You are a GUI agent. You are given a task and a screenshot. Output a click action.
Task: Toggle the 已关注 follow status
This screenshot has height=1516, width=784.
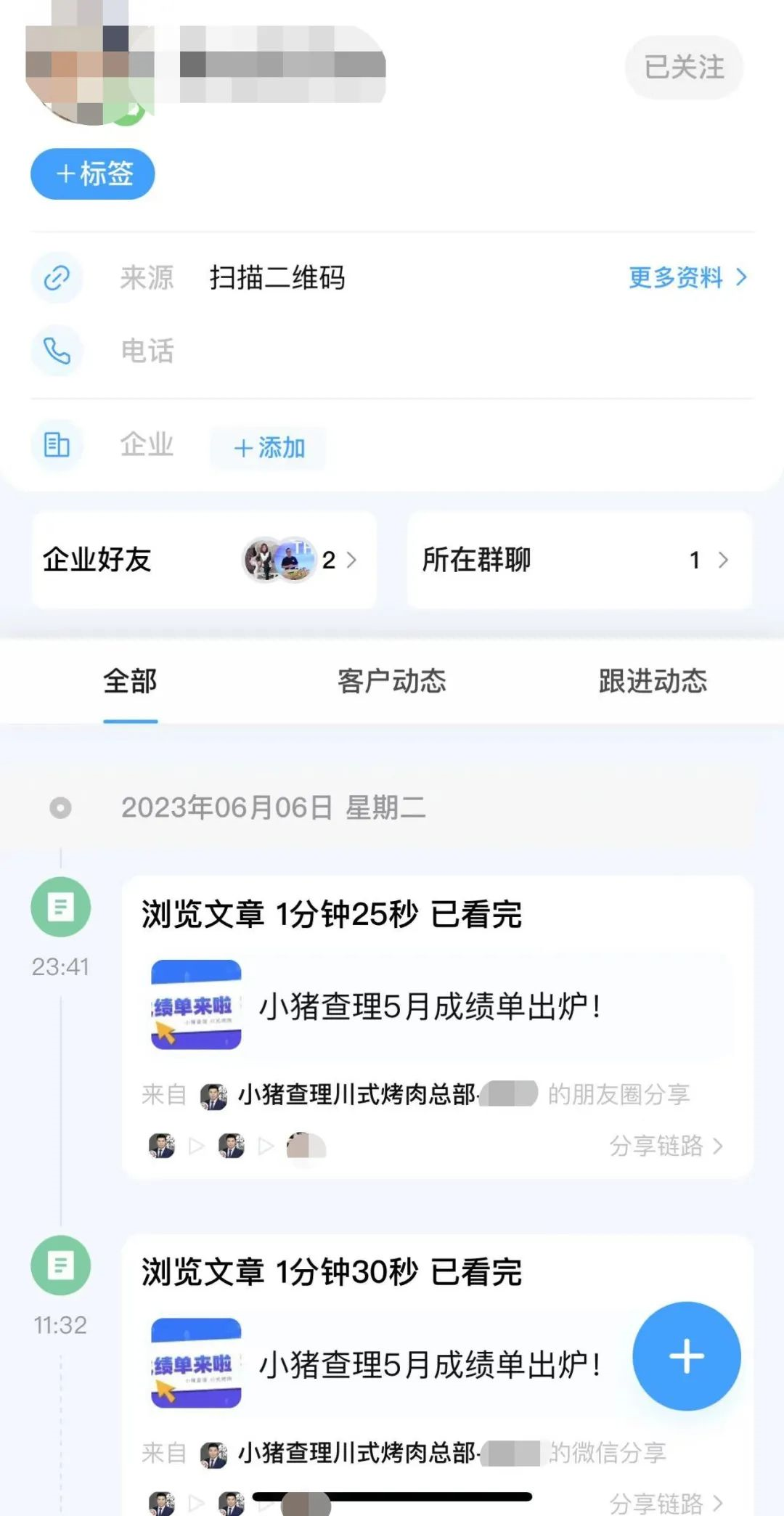pyautogui.click(x=683, y=67)
